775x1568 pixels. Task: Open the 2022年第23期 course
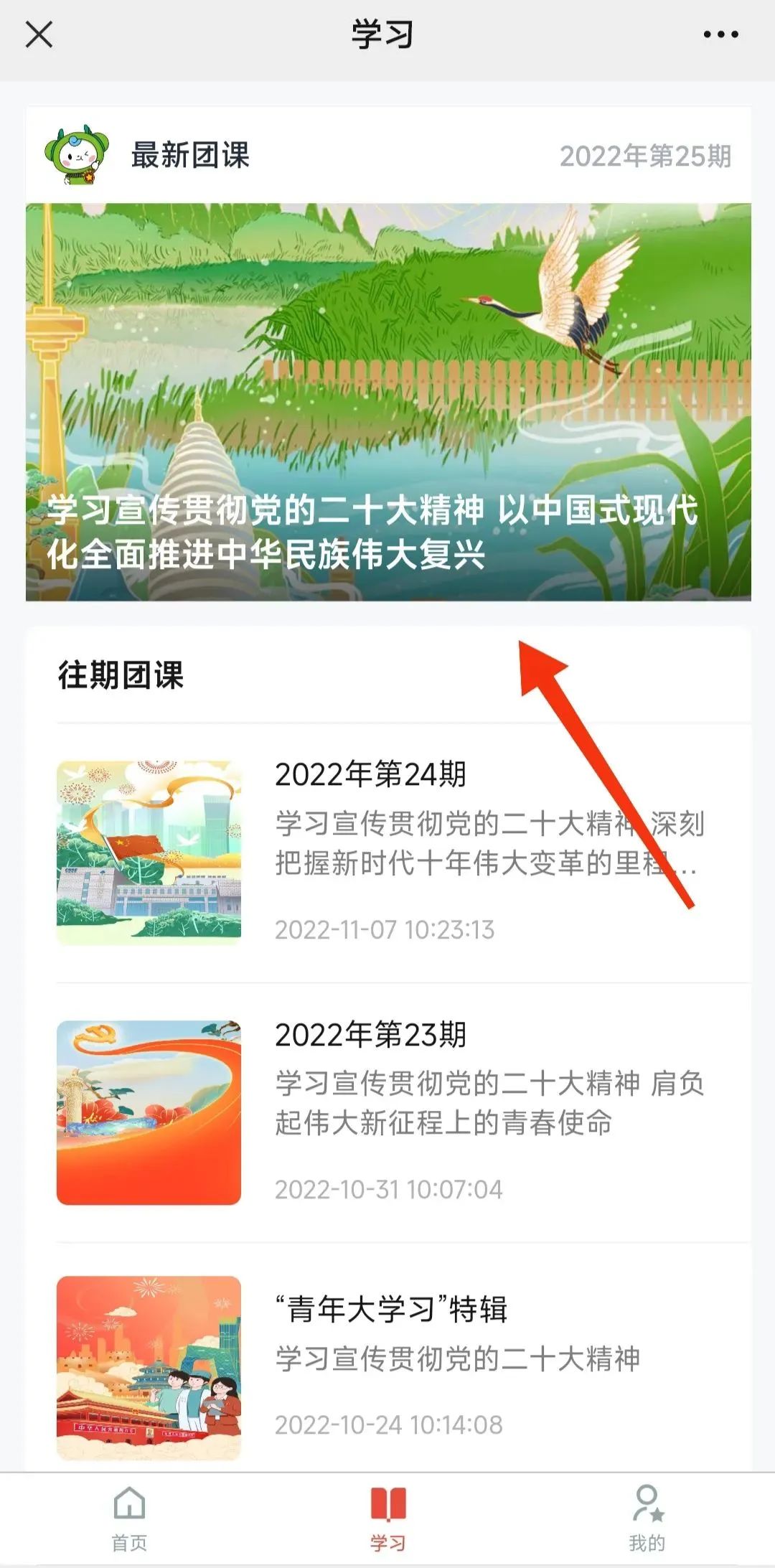(402, 1112)
